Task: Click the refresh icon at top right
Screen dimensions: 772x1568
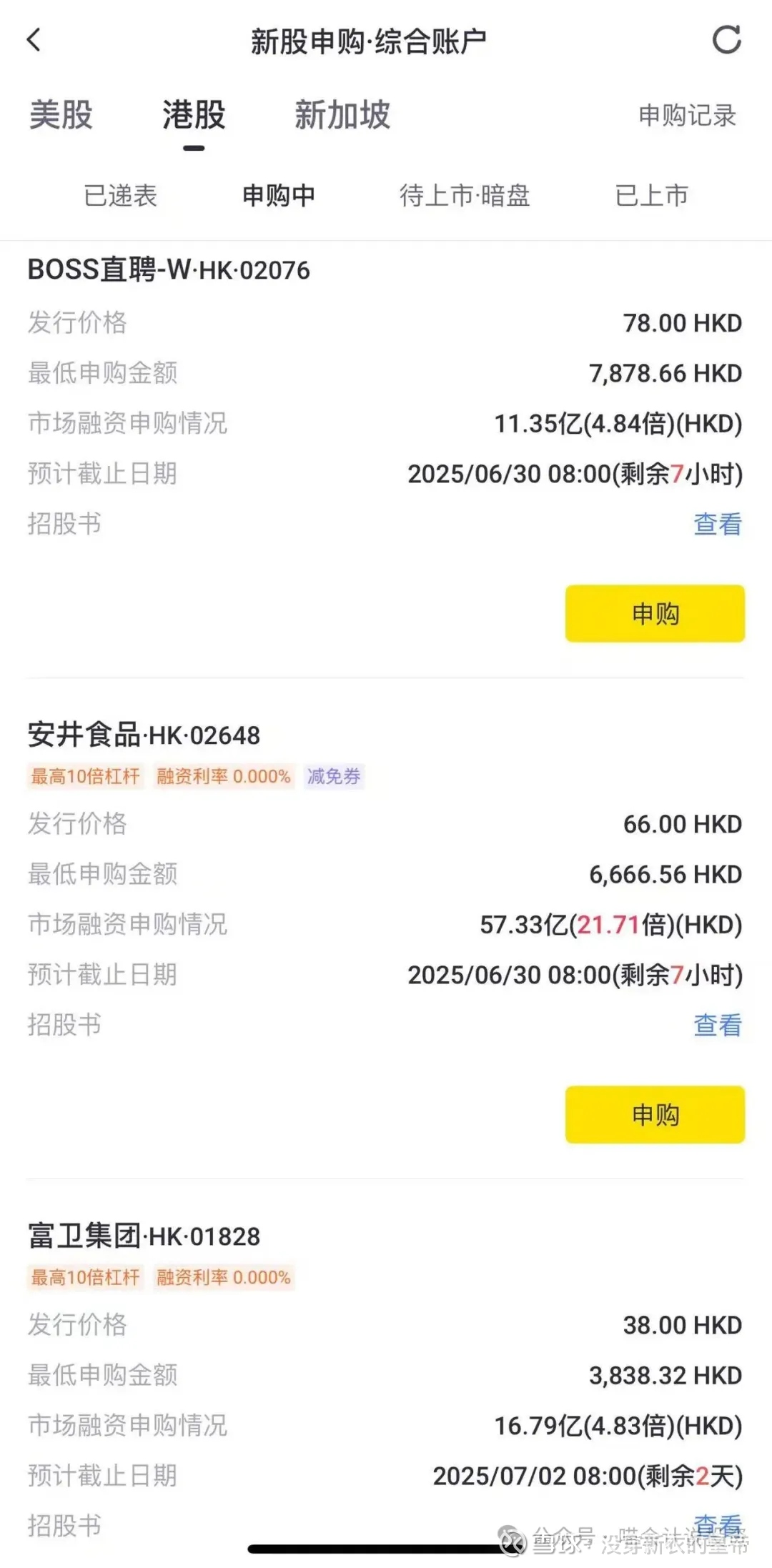Action: coord(728,41)
